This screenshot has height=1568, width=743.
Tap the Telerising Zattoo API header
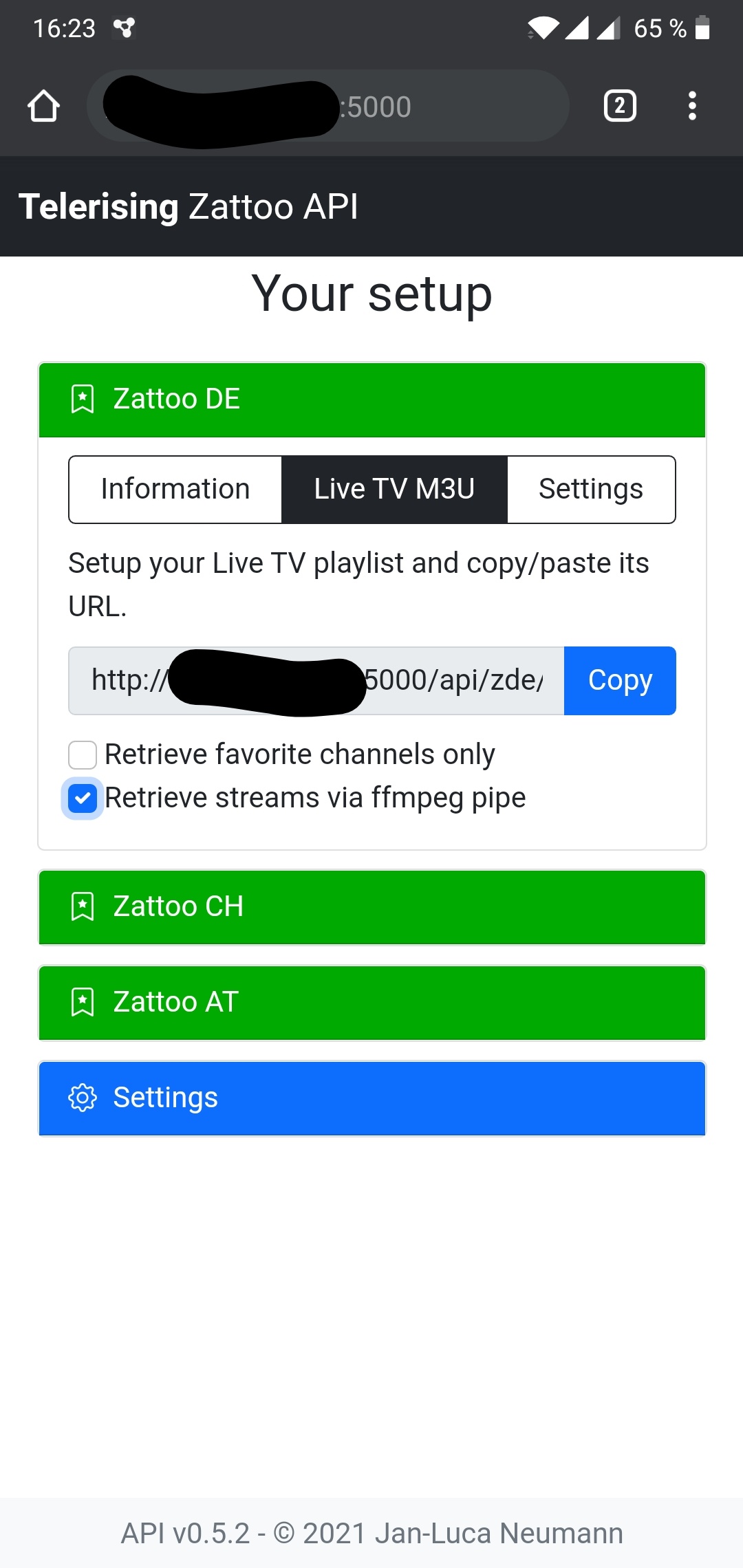tap(189, 206)
